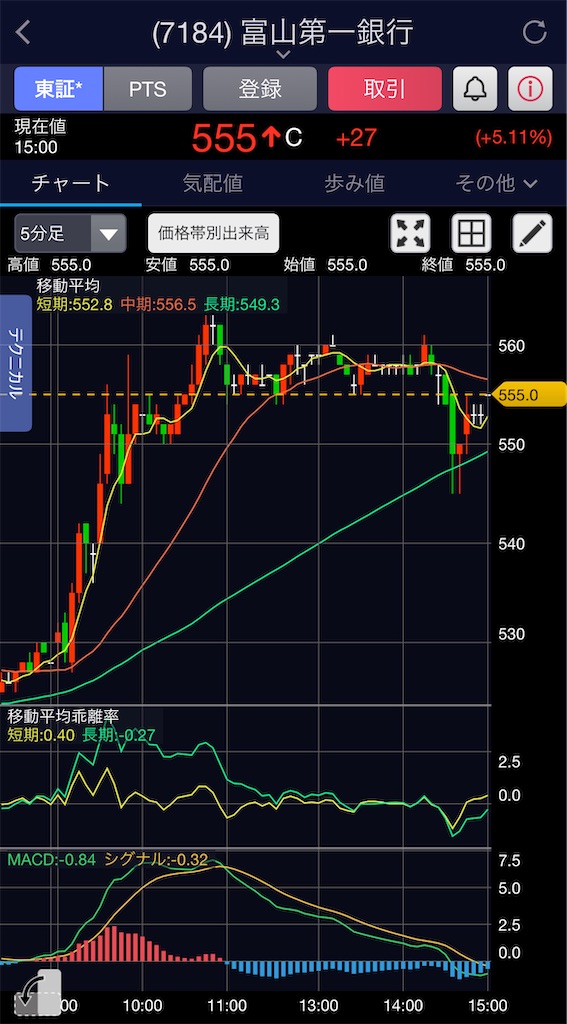Screen dimensions: 567x1024
Task: Open the 取引 trading button
Action: (385, 89)
